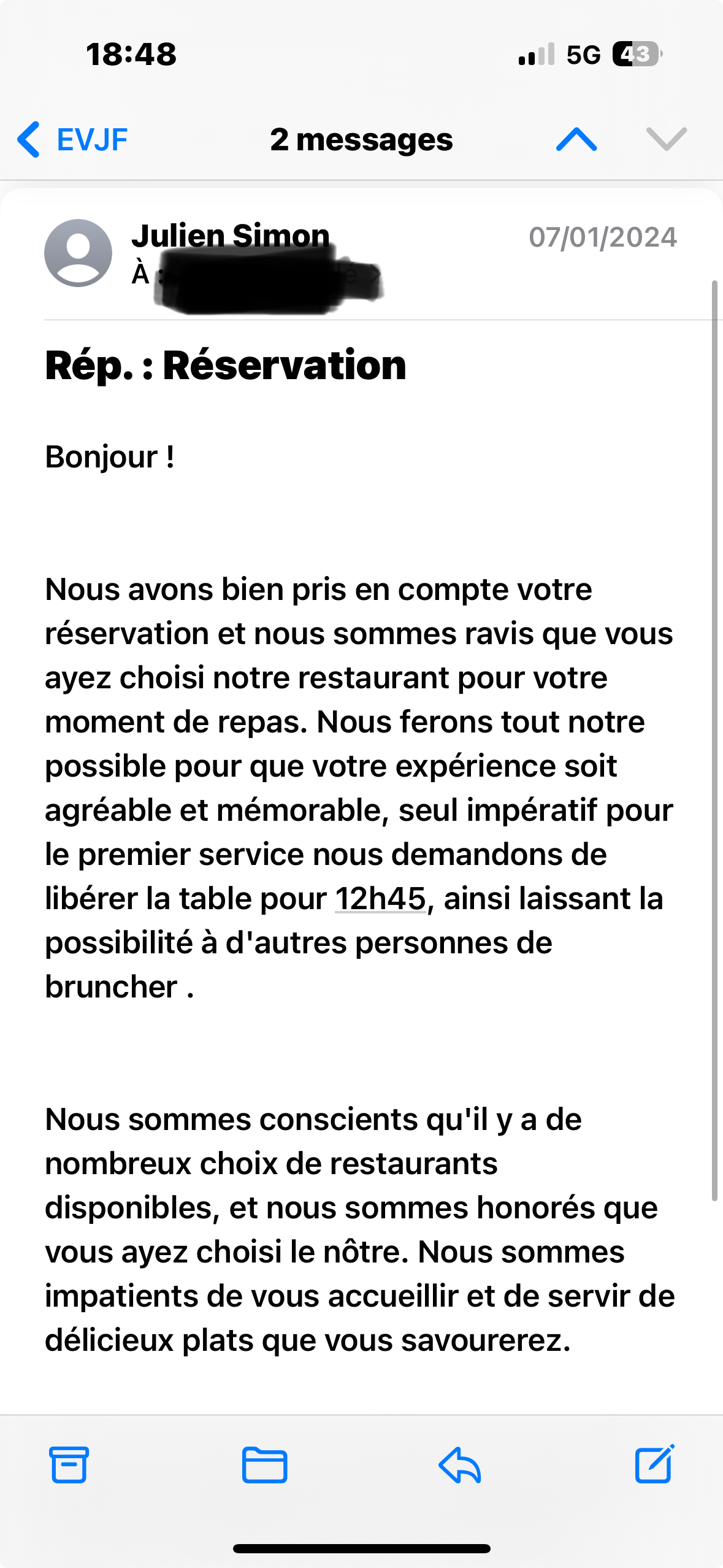Go to next message with down arrow
The image size is (723, 1568).
pyautogui.click(x=666, y=140)
